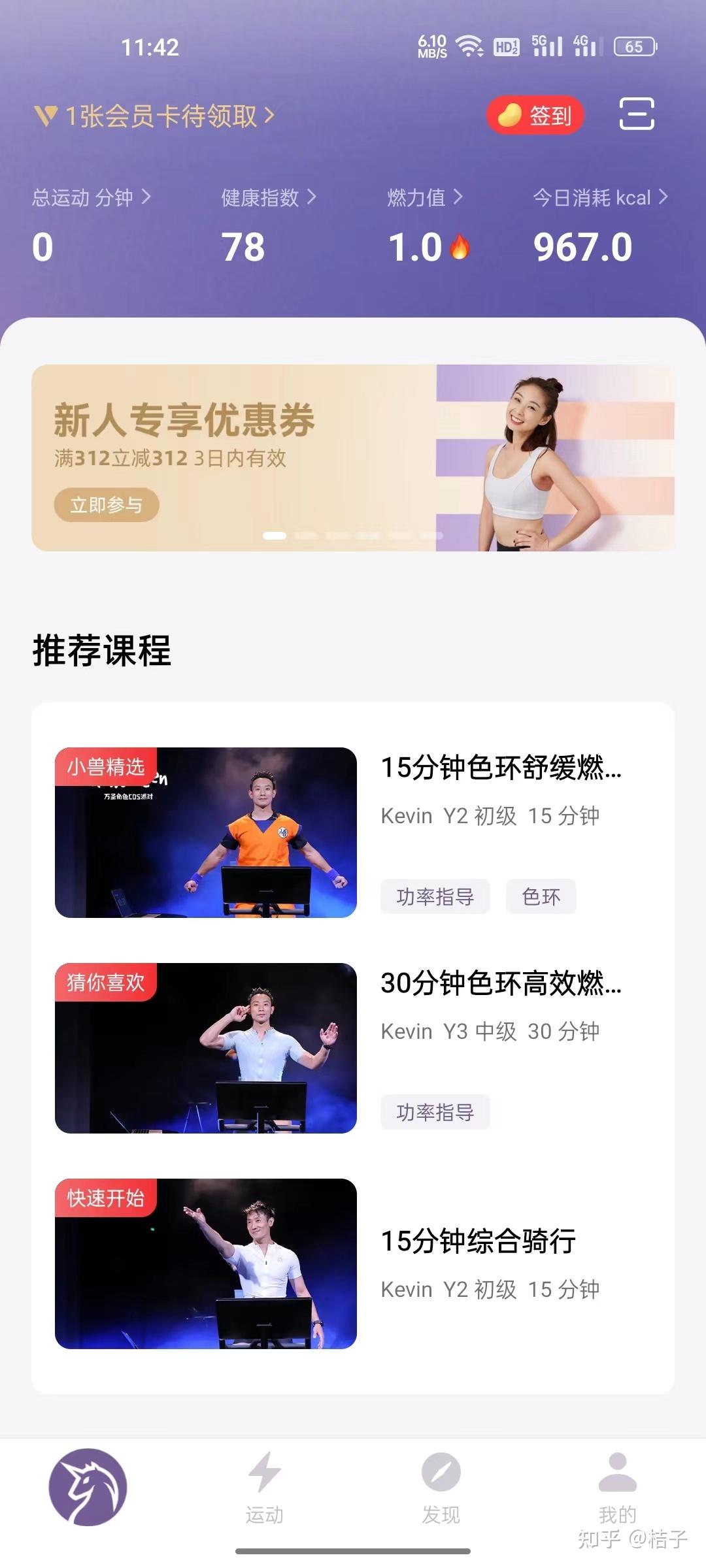Open 总运动 分钟 details

tap(92, 197)
